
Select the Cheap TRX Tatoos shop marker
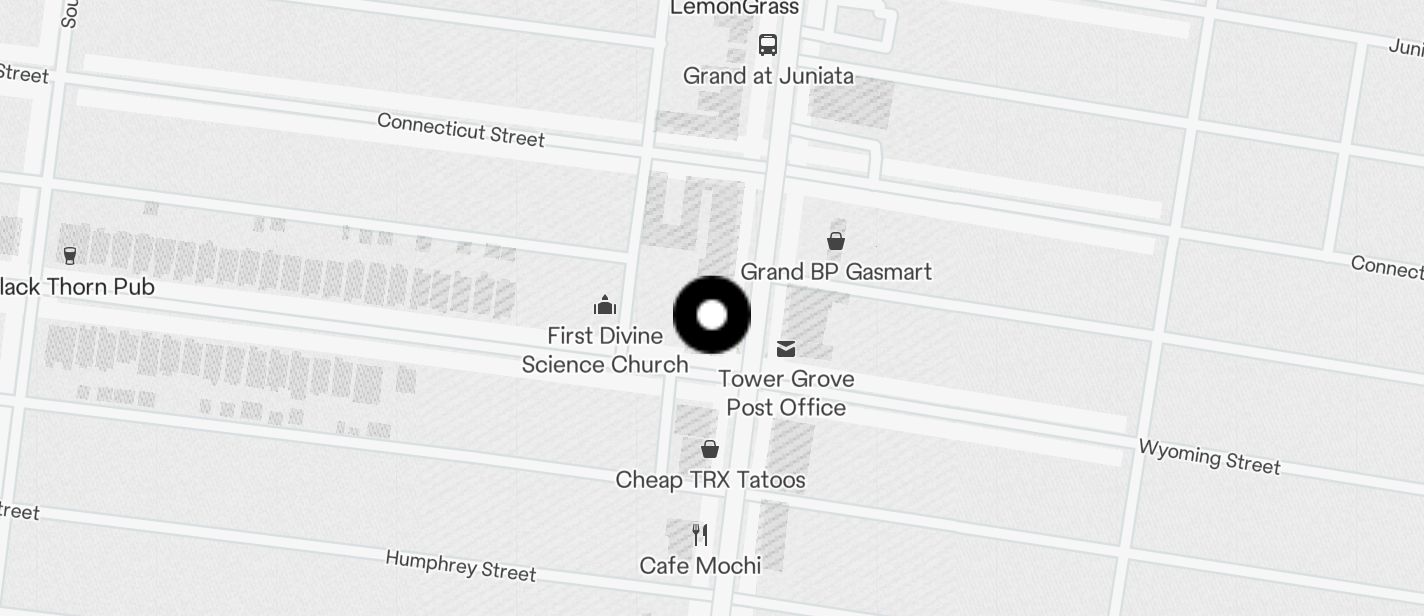tap(710, 449)
